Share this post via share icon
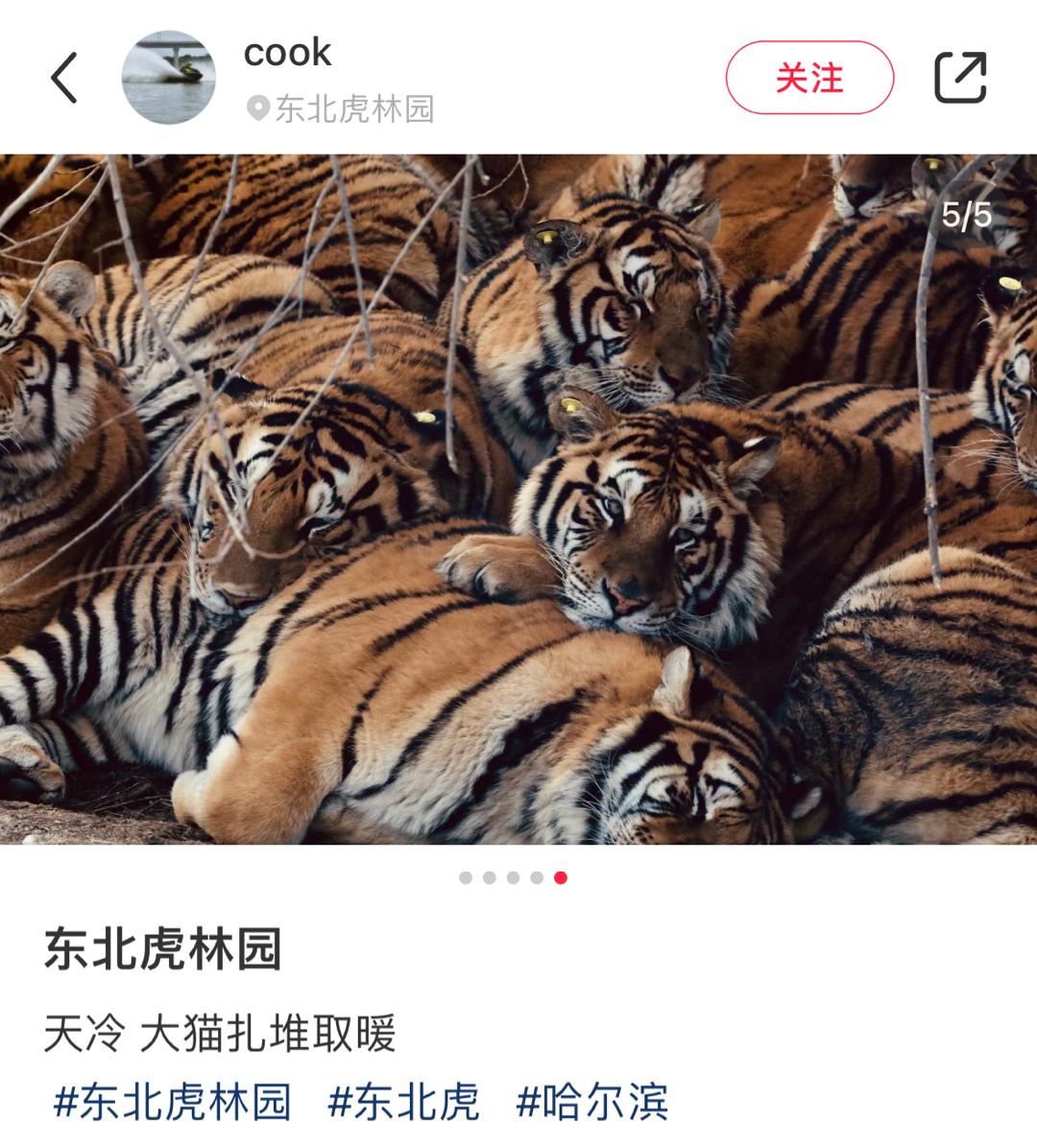This screenshot has width=1037, height=1148. pyautogui.click(x=960, y=78)
